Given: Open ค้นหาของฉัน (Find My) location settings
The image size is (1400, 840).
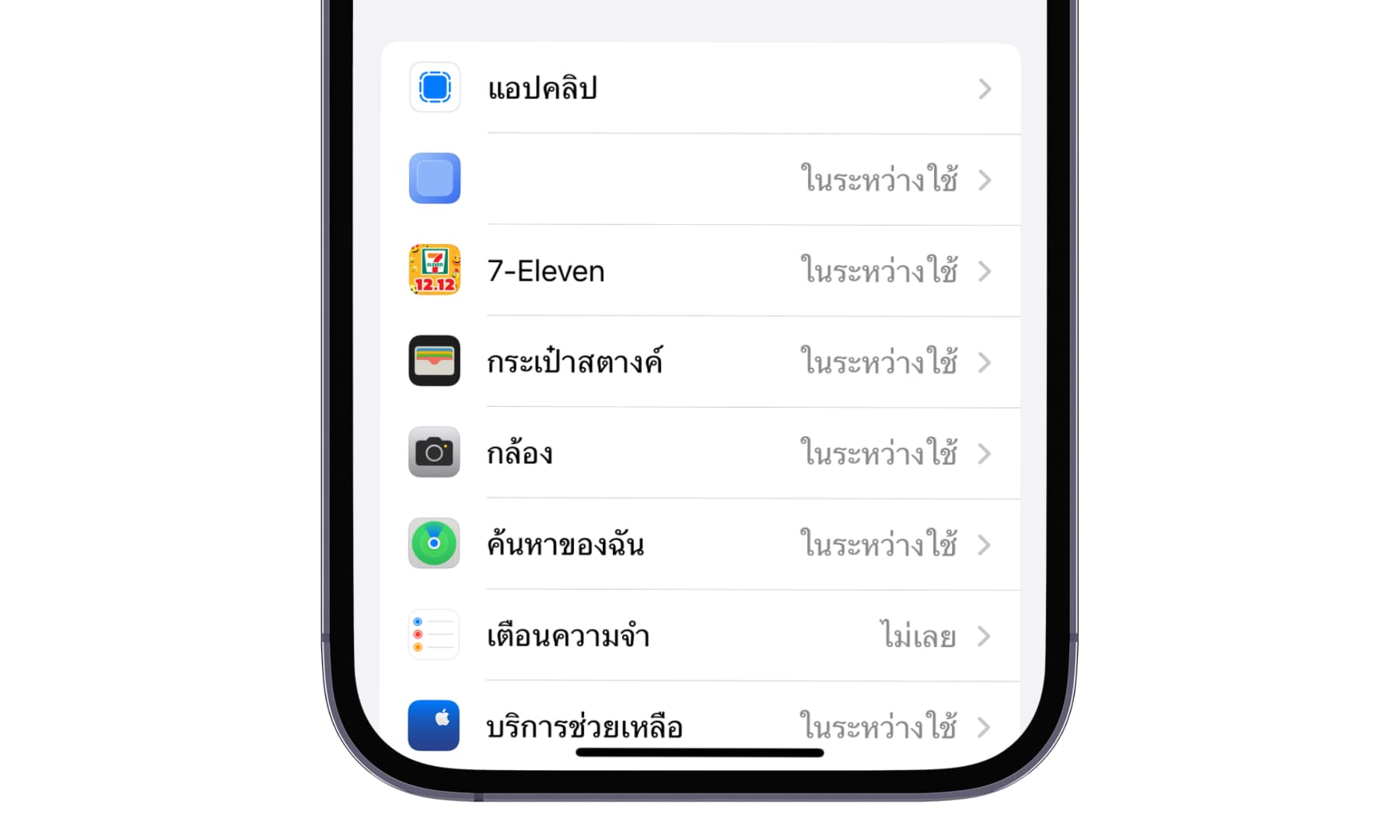Looking at the screenshot, I should (700, 544).
